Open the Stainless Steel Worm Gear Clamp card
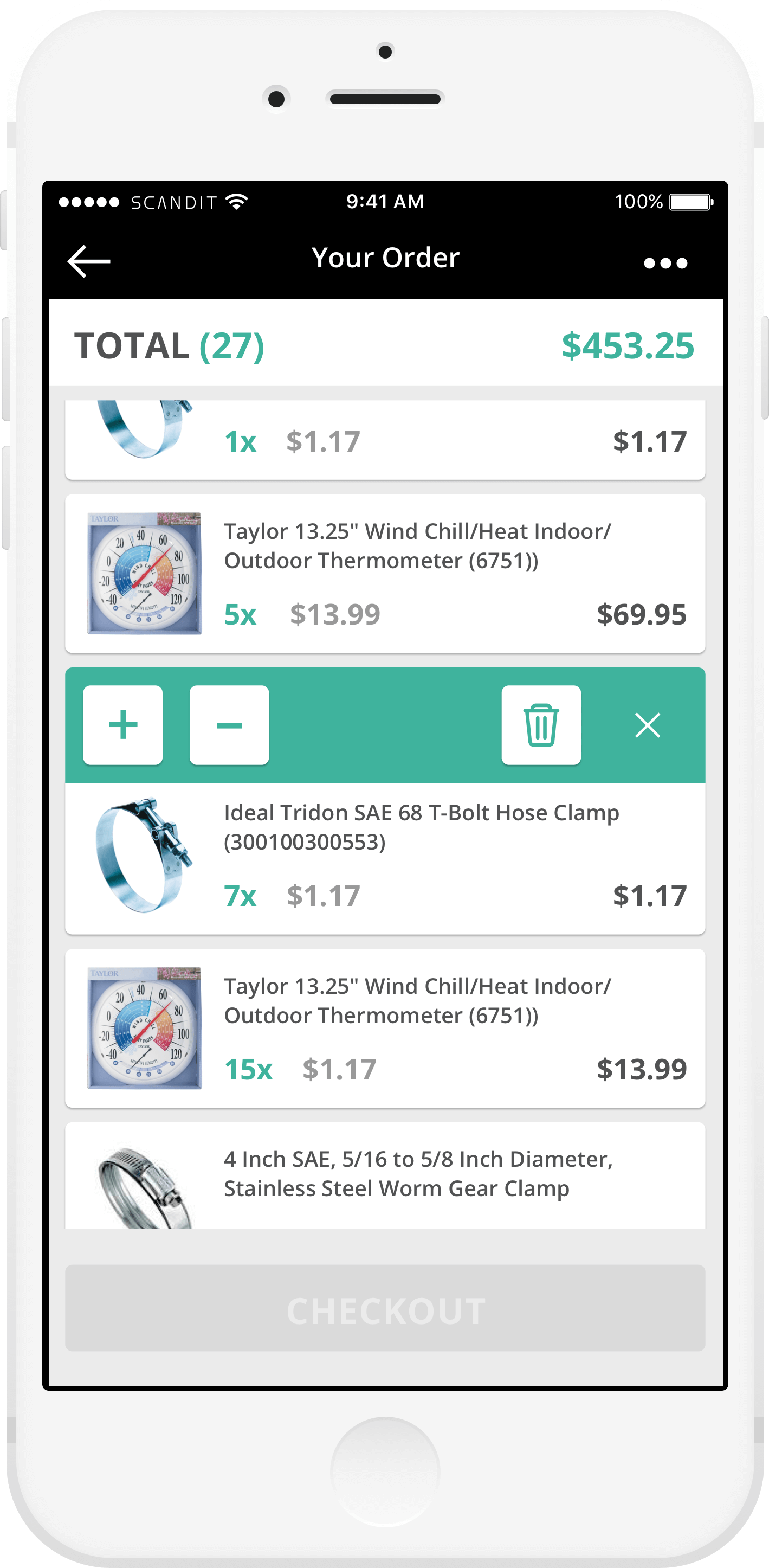This screenshot has height=1568, width=769. pos(385,1175)
